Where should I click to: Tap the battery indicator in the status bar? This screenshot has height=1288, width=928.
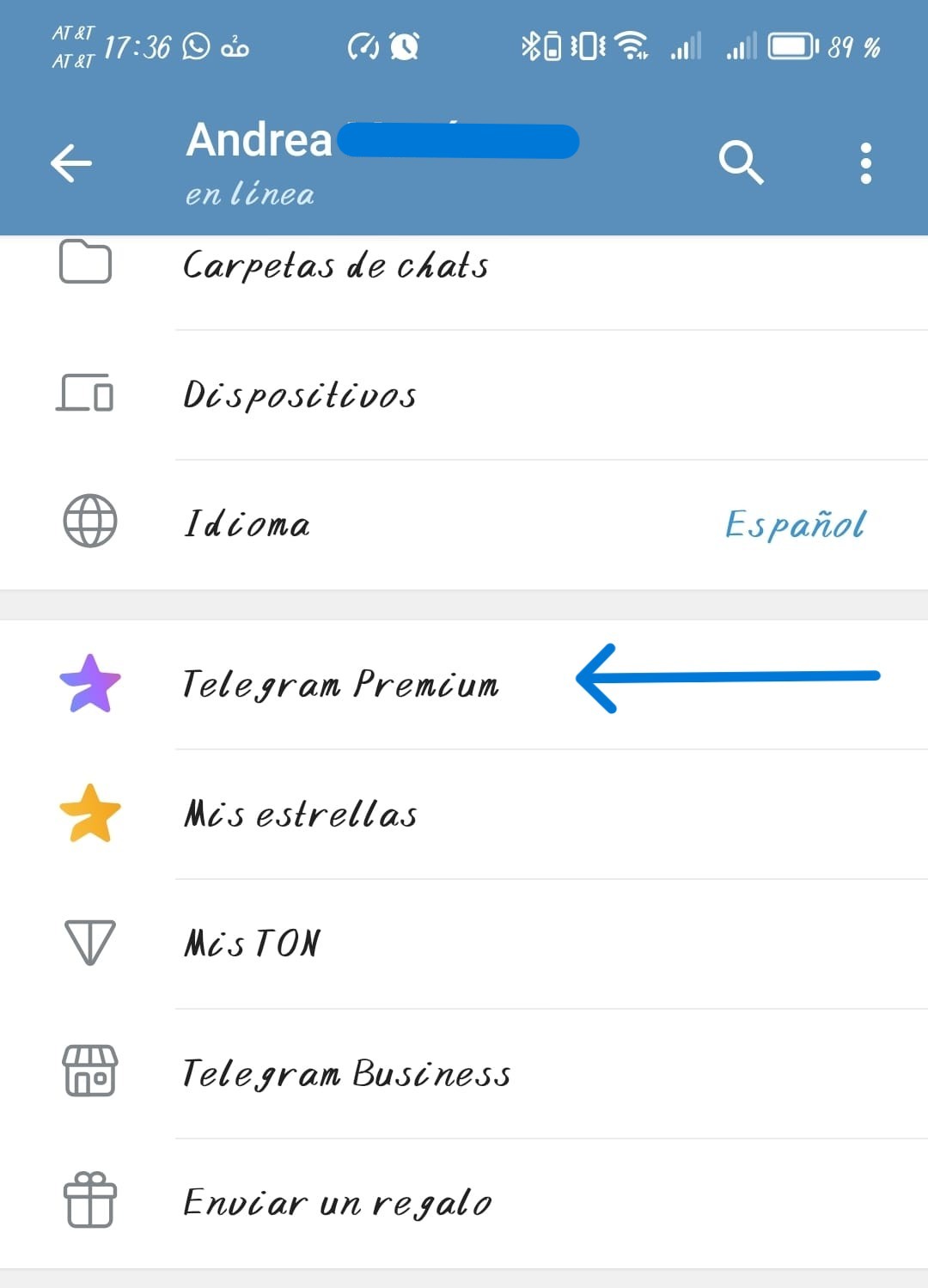tap(790, 47)
